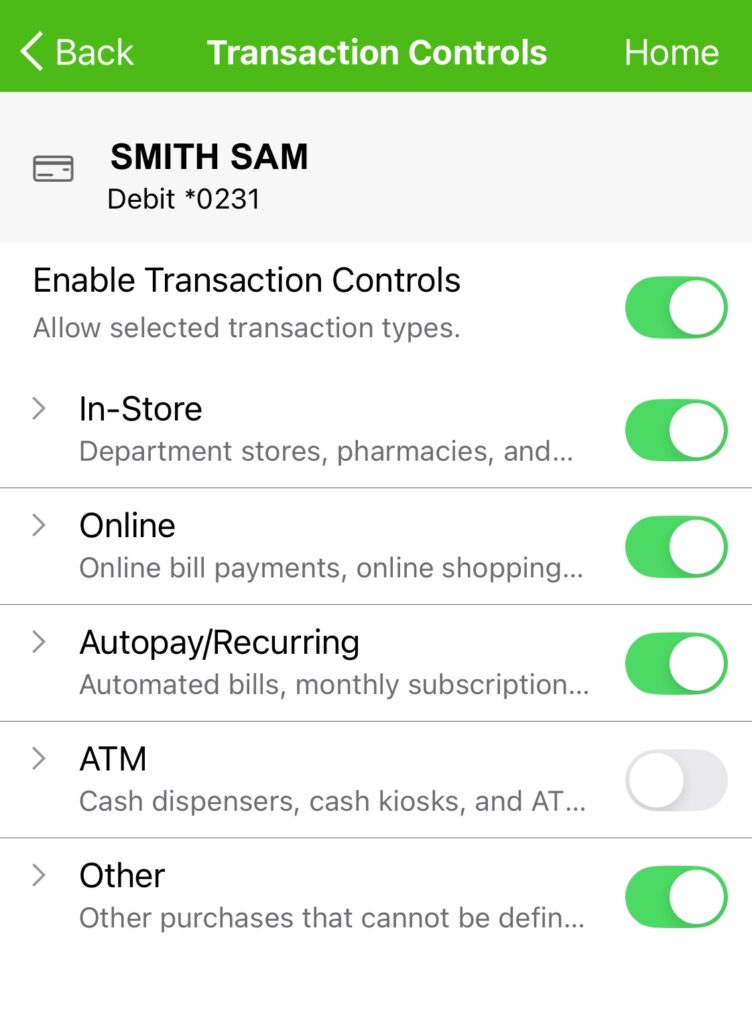This screenshot has height=1024, width=752.
Task: Enable ATM transactions toggle
Action: point(676,780)
